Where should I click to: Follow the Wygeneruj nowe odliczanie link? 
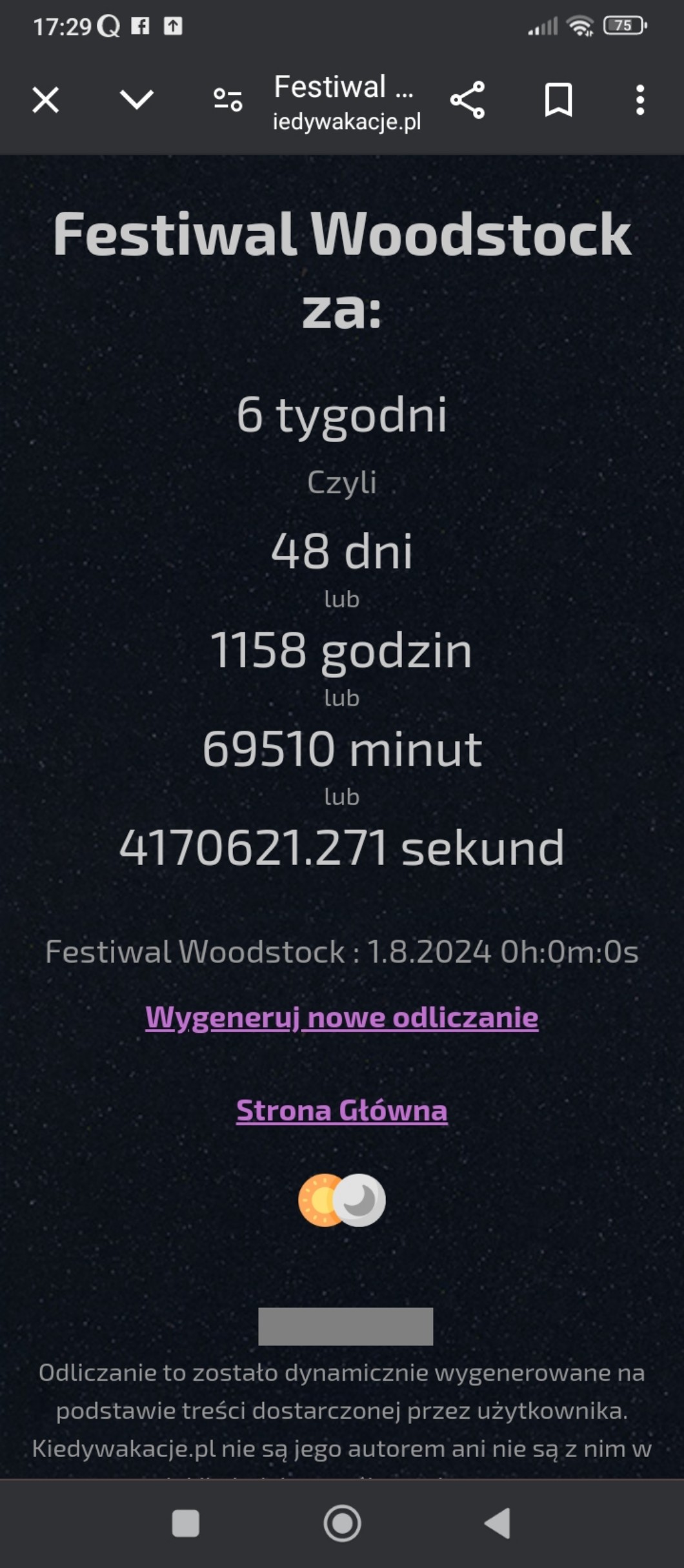point(342,1018)
